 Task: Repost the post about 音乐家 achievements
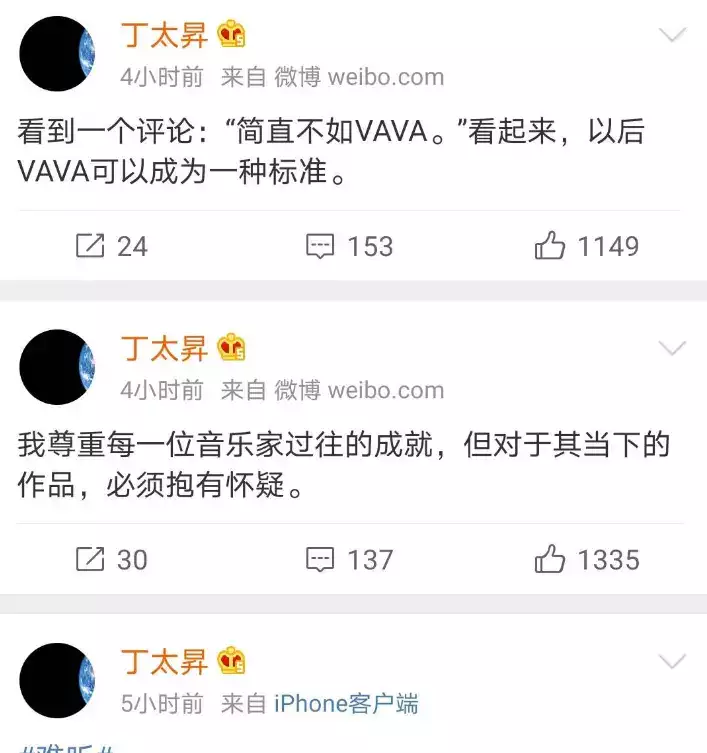pos(111,559)
